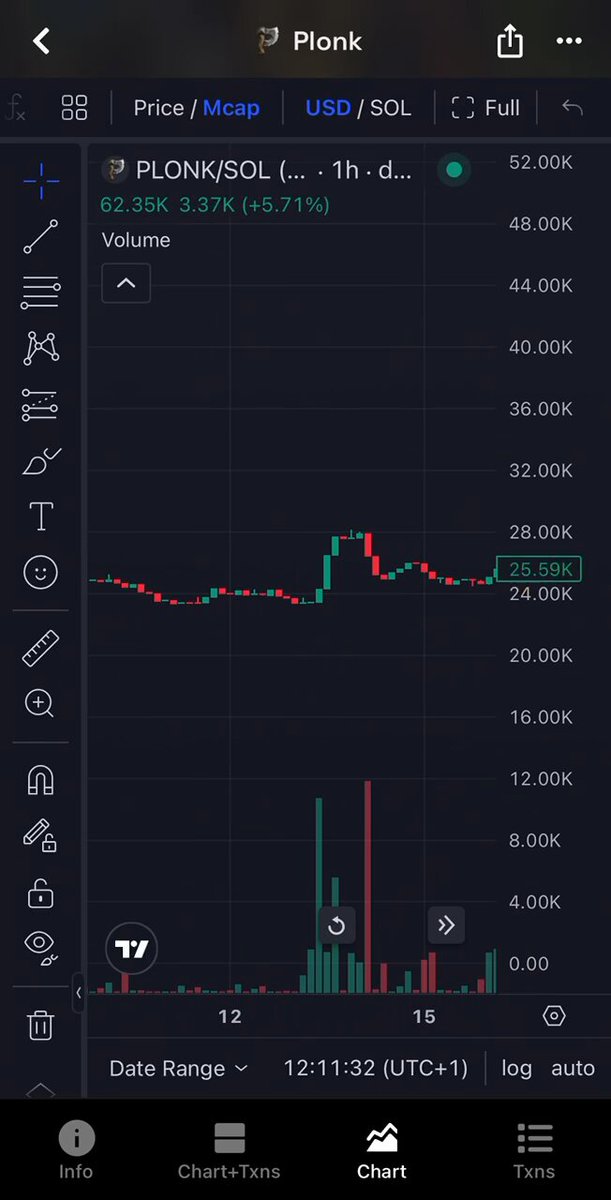Go back using the top-left arrow
The image size is (611, 1200).
pyautogui.click(x=41, y=41)
